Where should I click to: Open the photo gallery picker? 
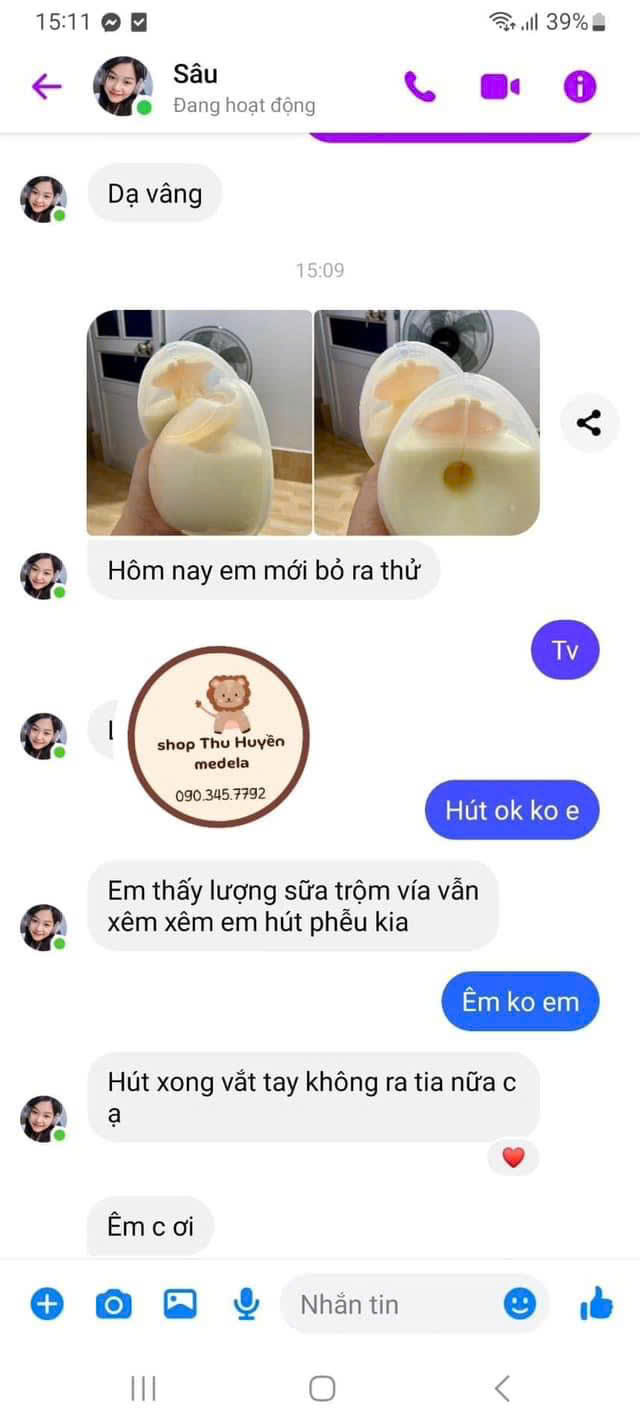[x=180, y=1304]
